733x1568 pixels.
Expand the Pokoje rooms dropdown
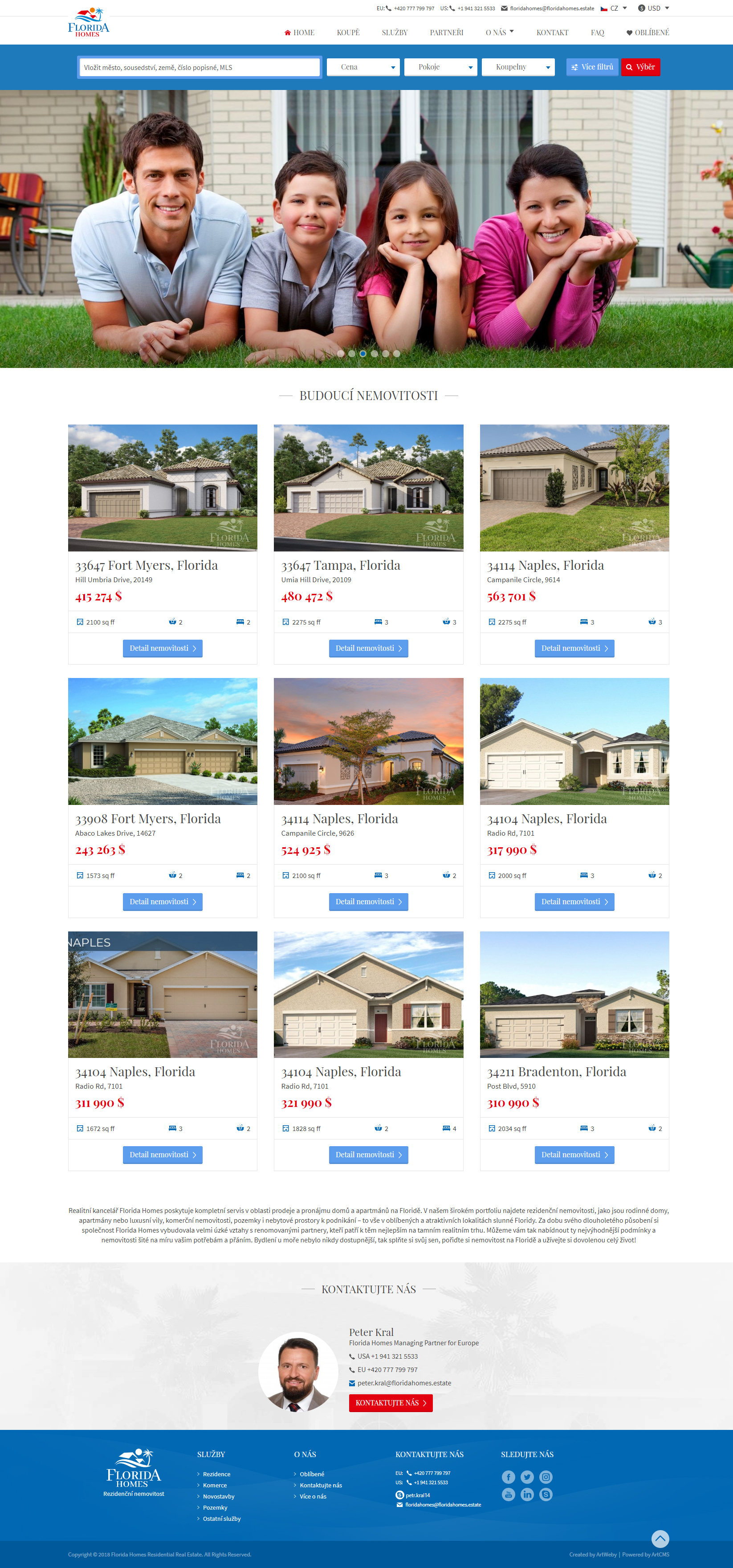point(440,67)
